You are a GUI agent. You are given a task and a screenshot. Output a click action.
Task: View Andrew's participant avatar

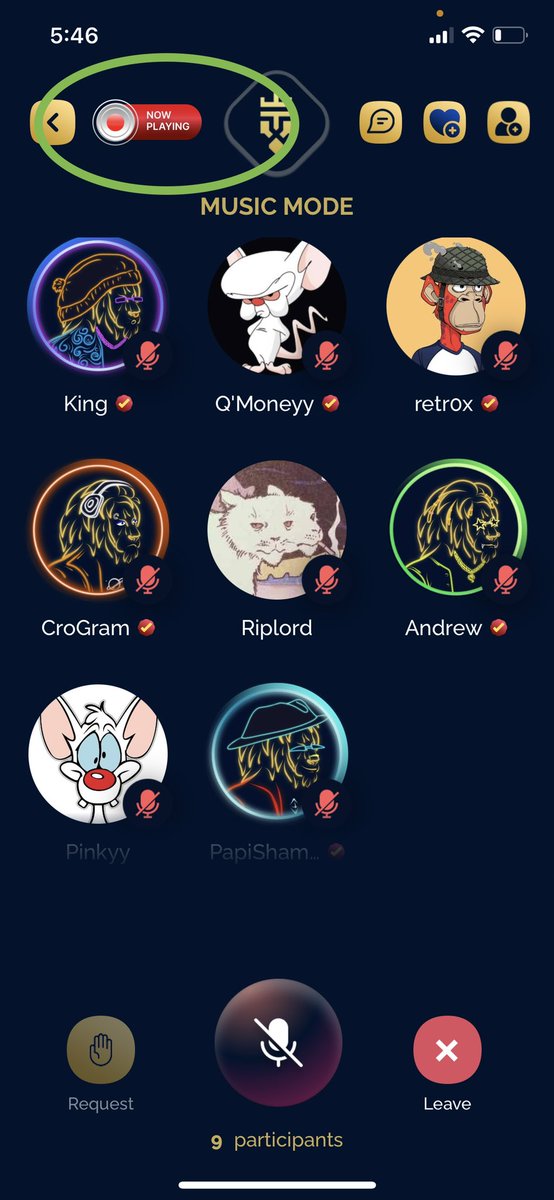tap(456, 530)
